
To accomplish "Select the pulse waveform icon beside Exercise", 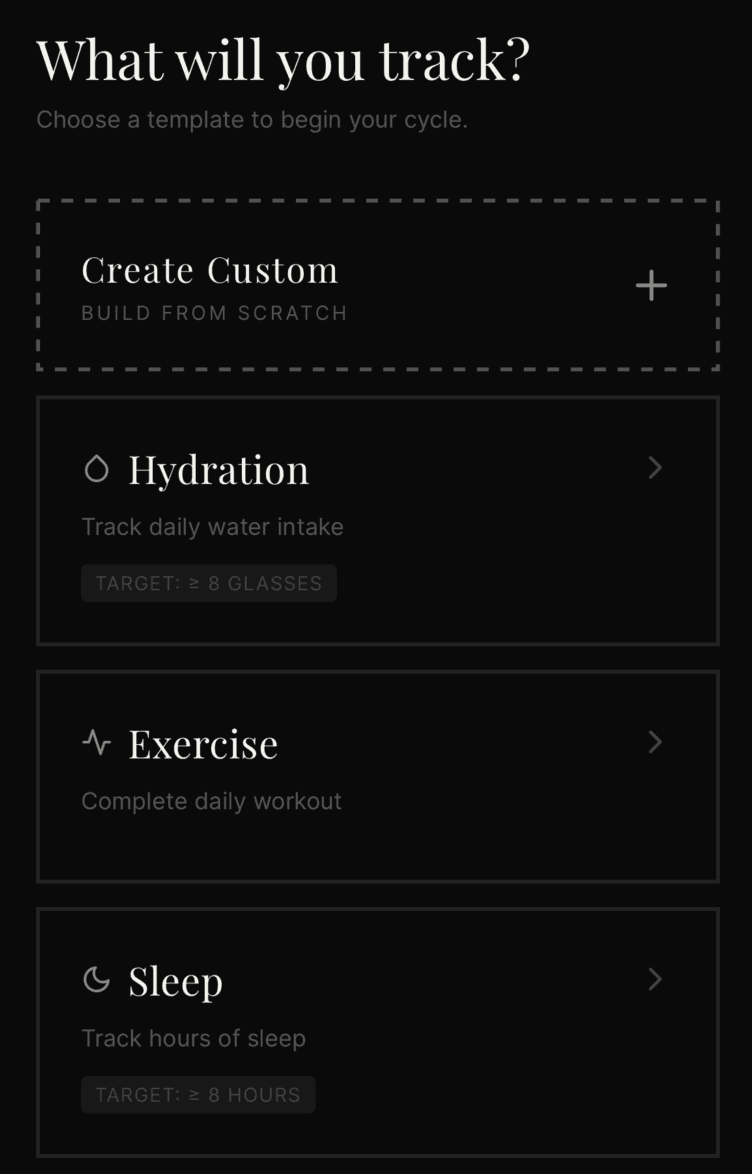I will point(94,742).
